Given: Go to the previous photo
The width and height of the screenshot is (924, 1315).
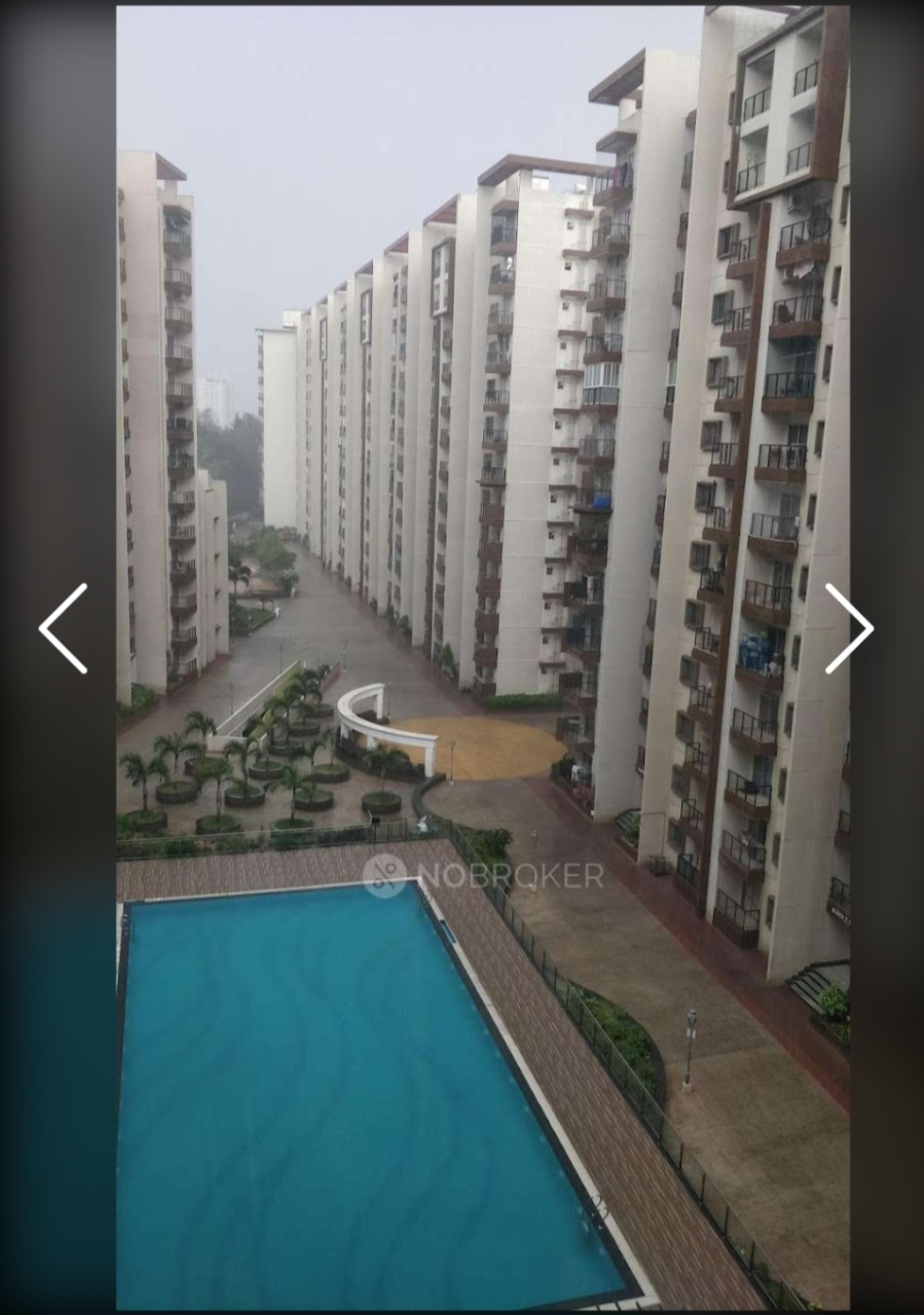Looking at the screenshot, I should pyautogui.click(x=63, y=628).
